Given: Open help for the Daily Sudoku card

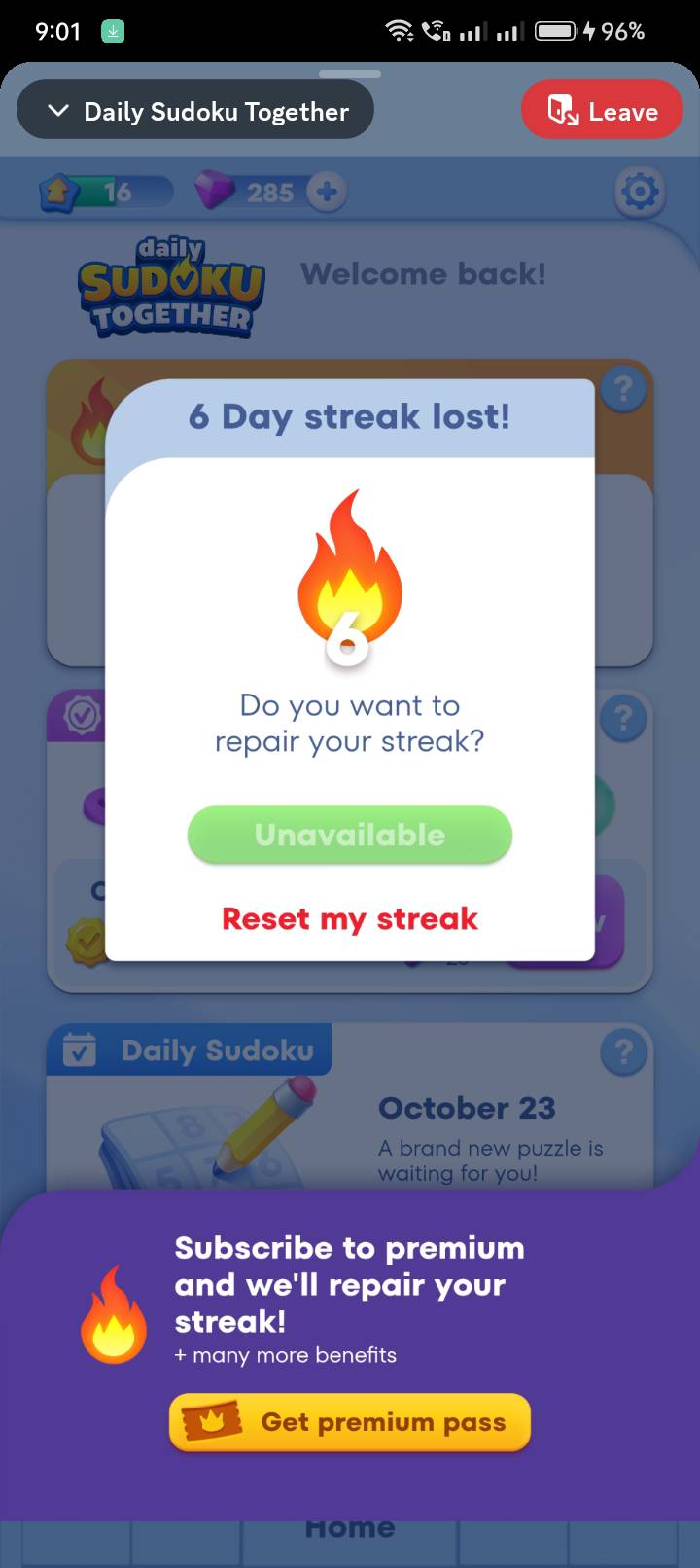Looking at the screenshot, I should tap(623, 1052).
